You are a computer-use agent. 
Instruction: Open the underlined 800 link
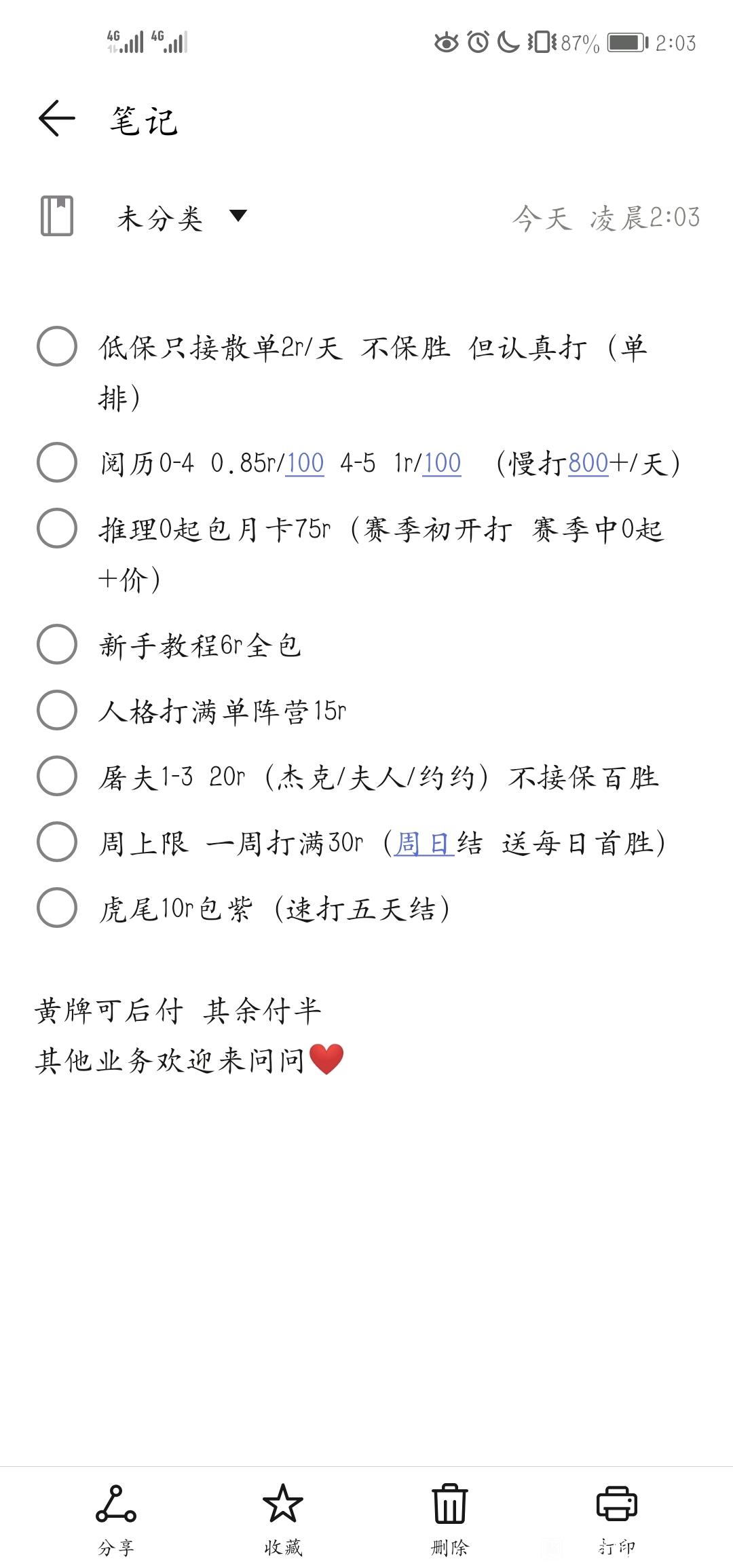(588, 464)
